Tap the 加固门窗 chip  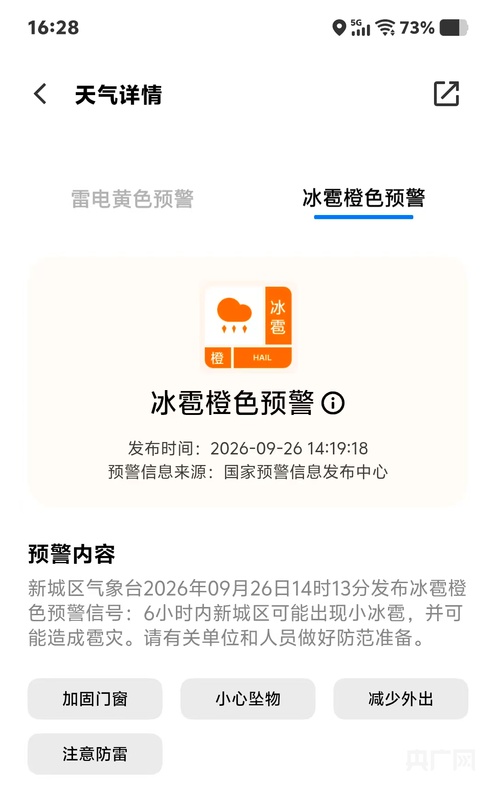[x=95, y=699]
